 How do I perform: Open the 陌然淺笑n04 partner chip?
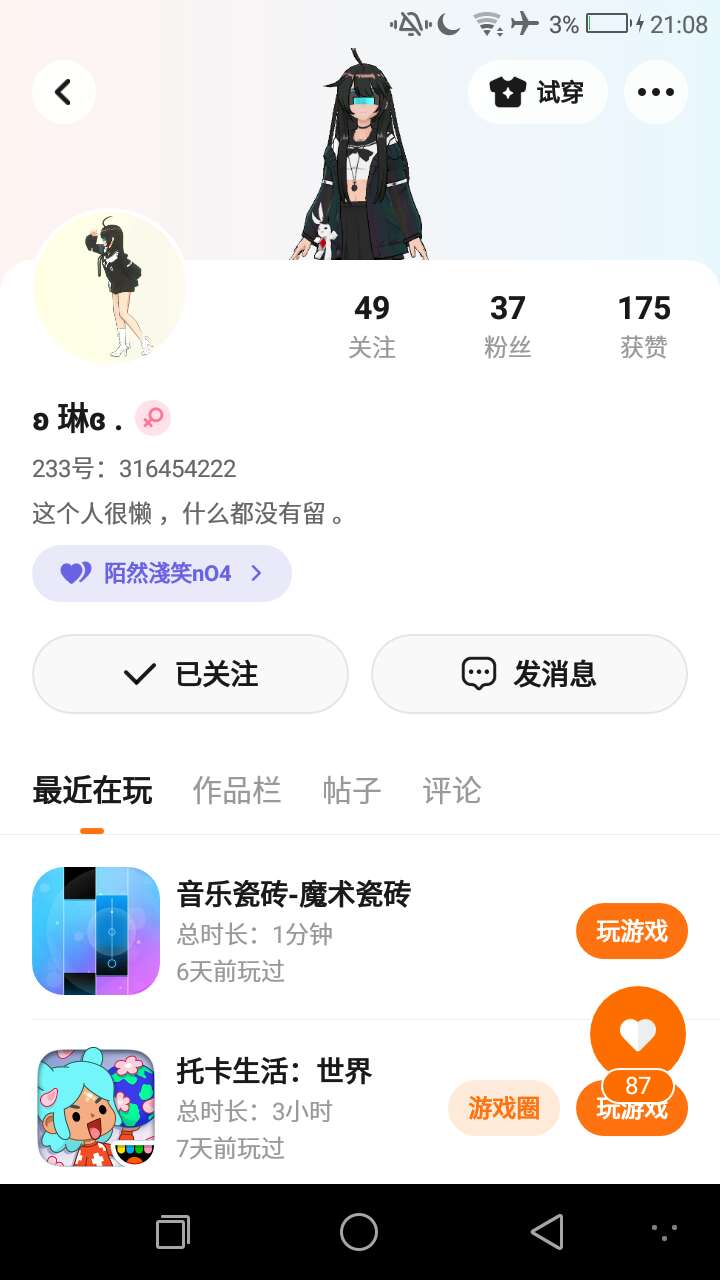(162, 573)
